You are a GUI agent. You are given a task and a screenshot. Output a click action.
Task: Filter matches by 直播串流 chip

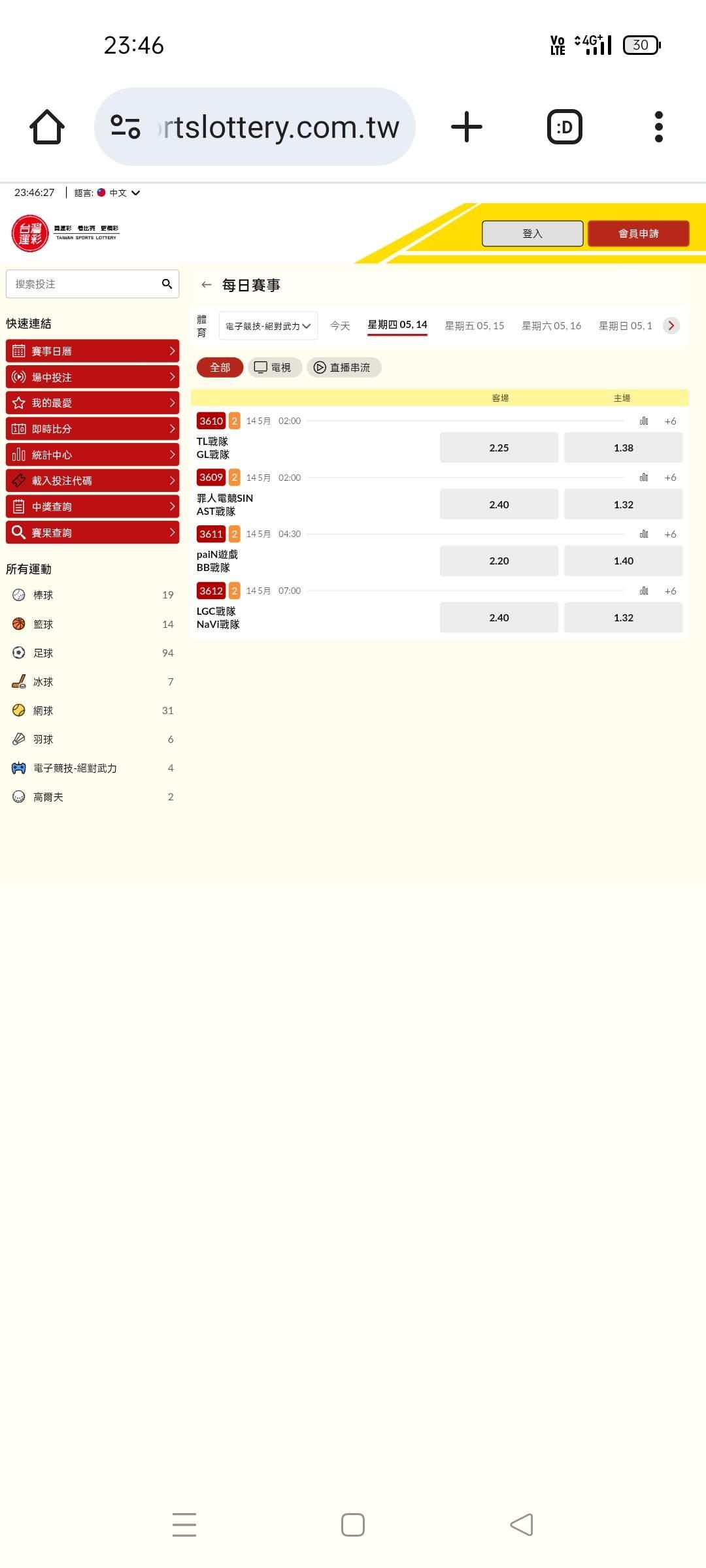(x=344, y=367)
